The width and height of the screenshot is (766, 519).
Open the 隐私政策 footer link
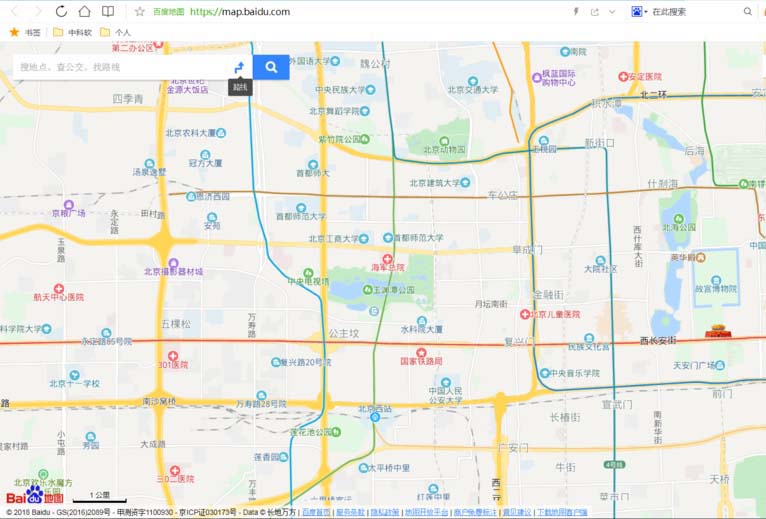click(x=384, y=512)
